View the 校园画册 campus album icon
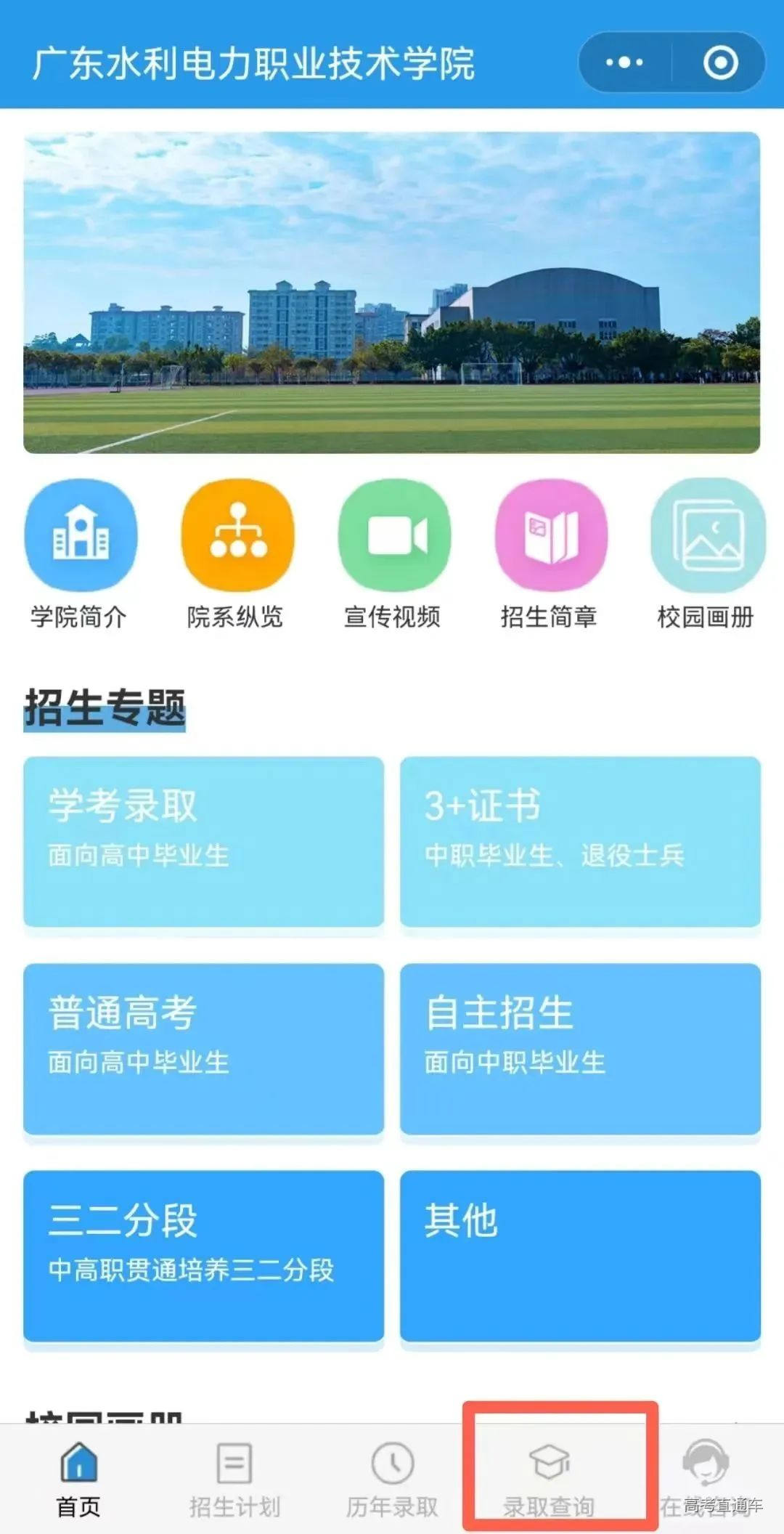The width and height of the screenshot is (784, 1534). click(x=706, y=534)
